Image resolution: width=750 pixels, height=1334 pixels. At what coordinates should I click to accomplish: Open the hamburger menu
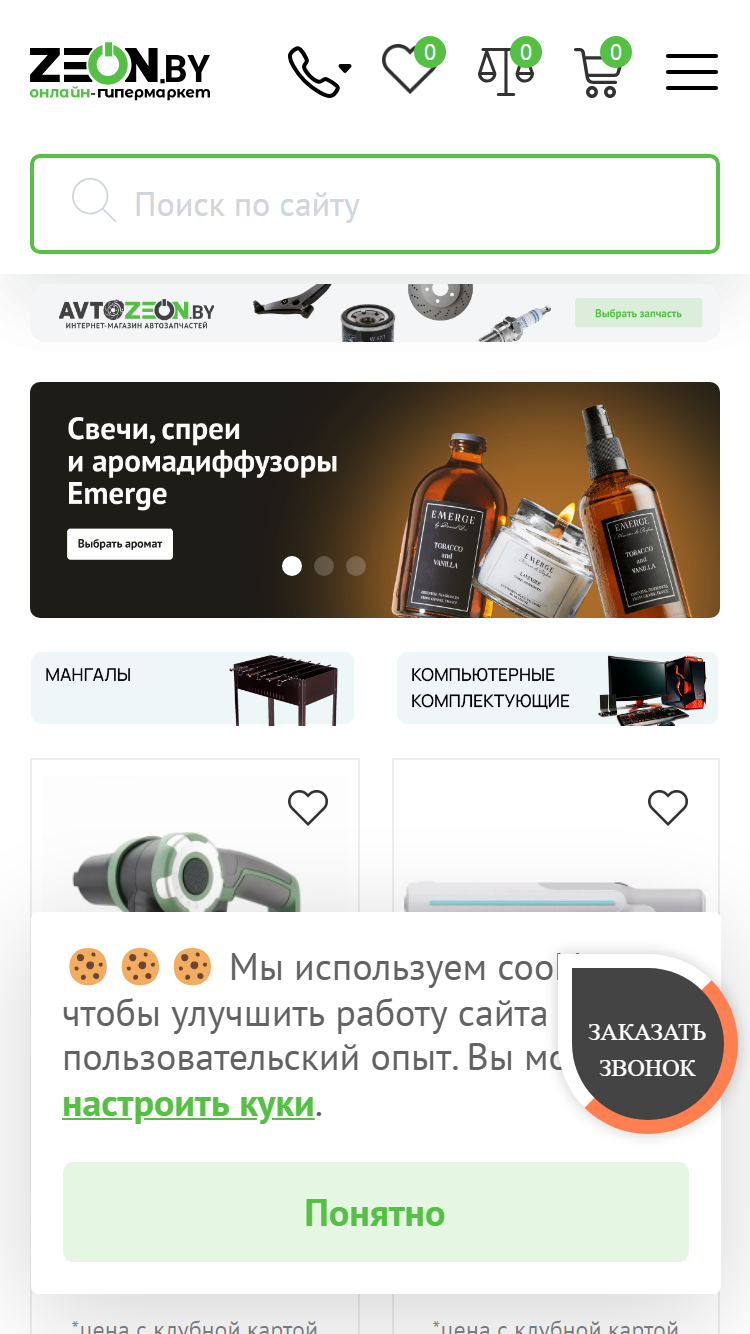pos(692,72)
